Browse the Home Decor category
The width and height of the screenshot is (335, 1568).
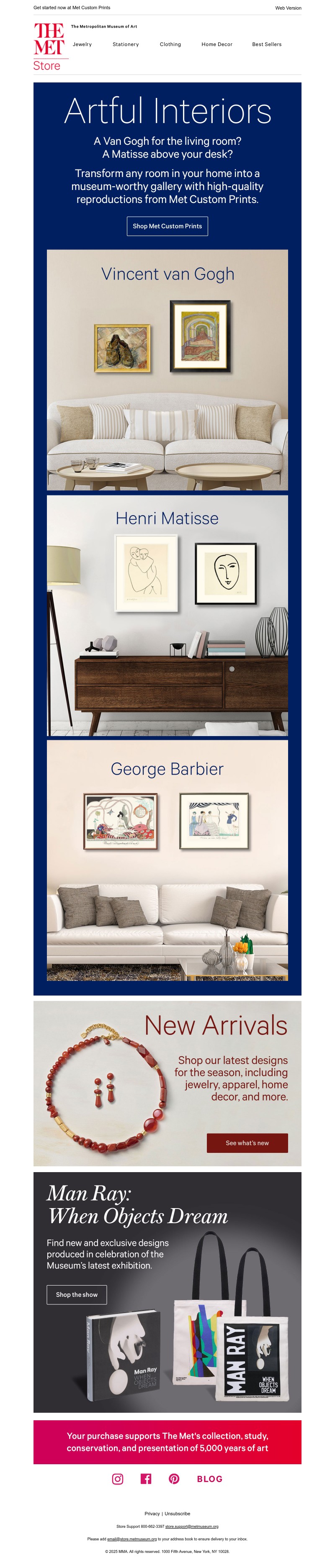[x=217, y=44]
